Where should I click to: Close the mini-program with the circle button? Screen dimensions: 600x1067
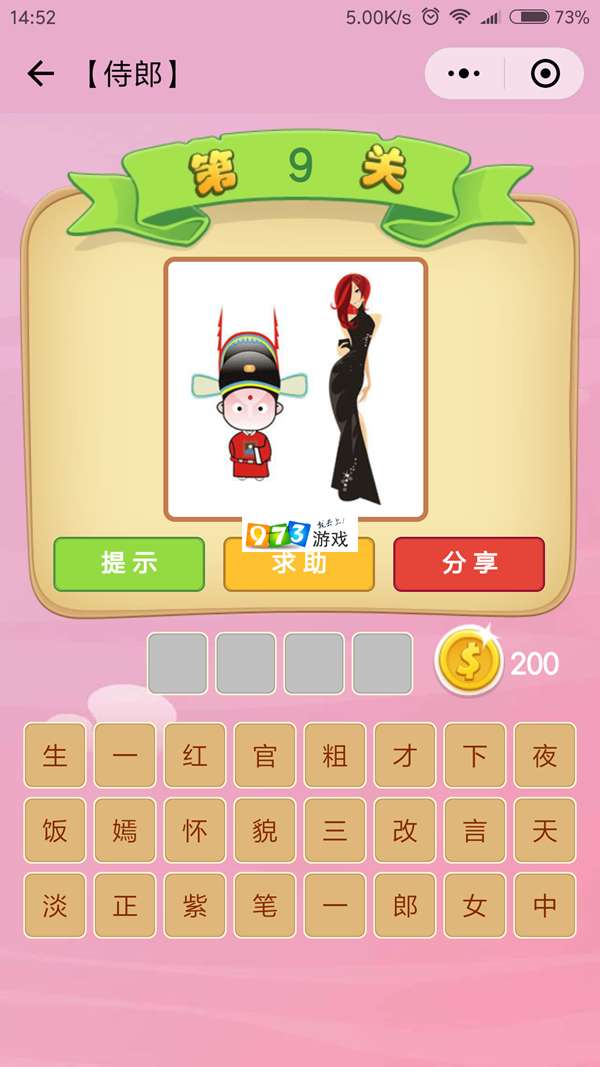pos(544,74)
